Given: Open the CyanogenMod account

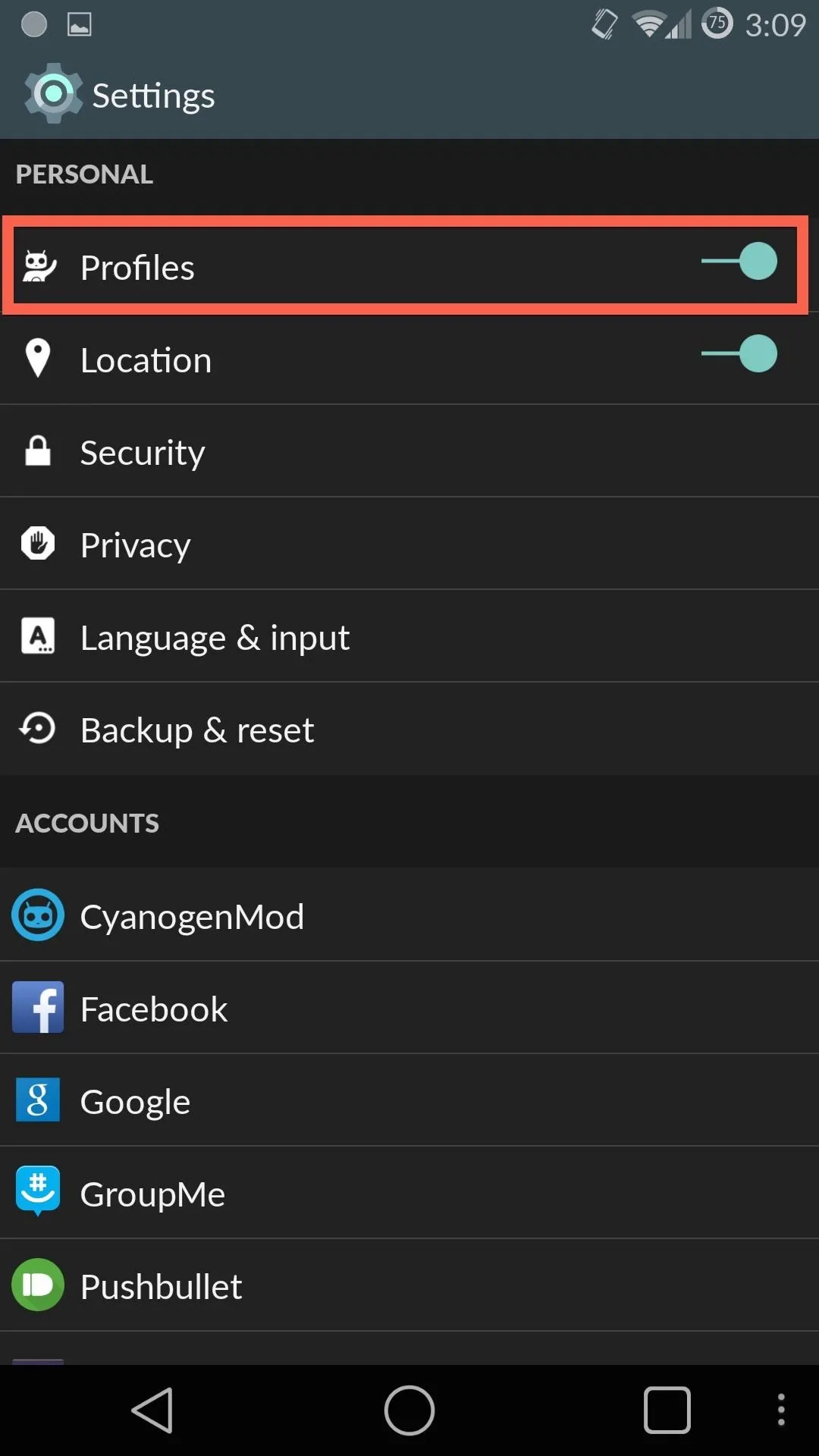Looking at the screenshot, I should tap(409, 915).
